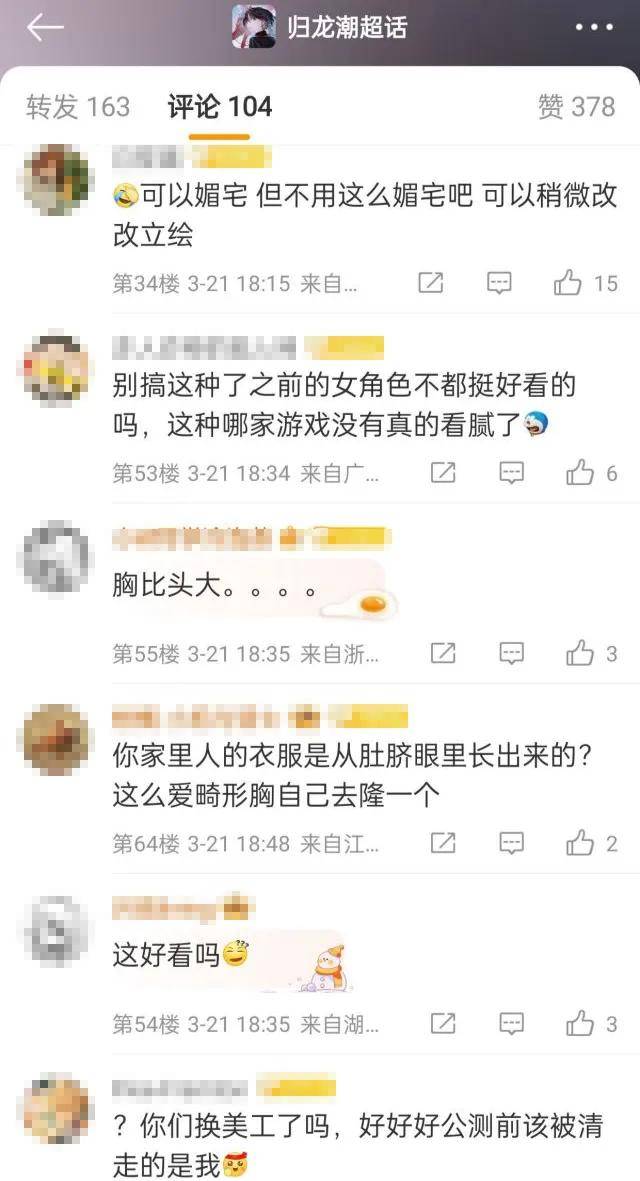
Task: Like the 第54楼 comment
Action: [591, 1024]
